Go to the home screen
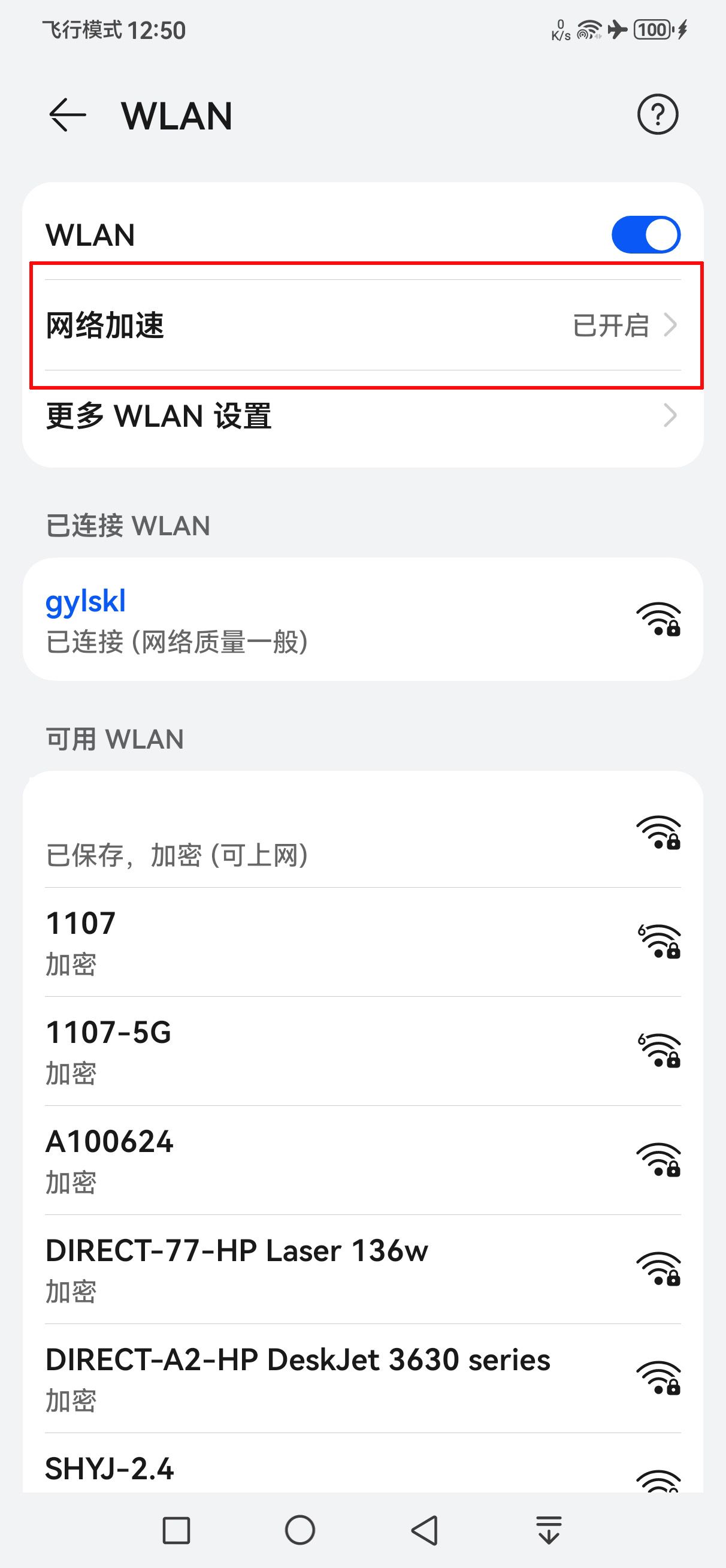Viewport: 726px width, 1568px height. click(x=300, y=1530)
